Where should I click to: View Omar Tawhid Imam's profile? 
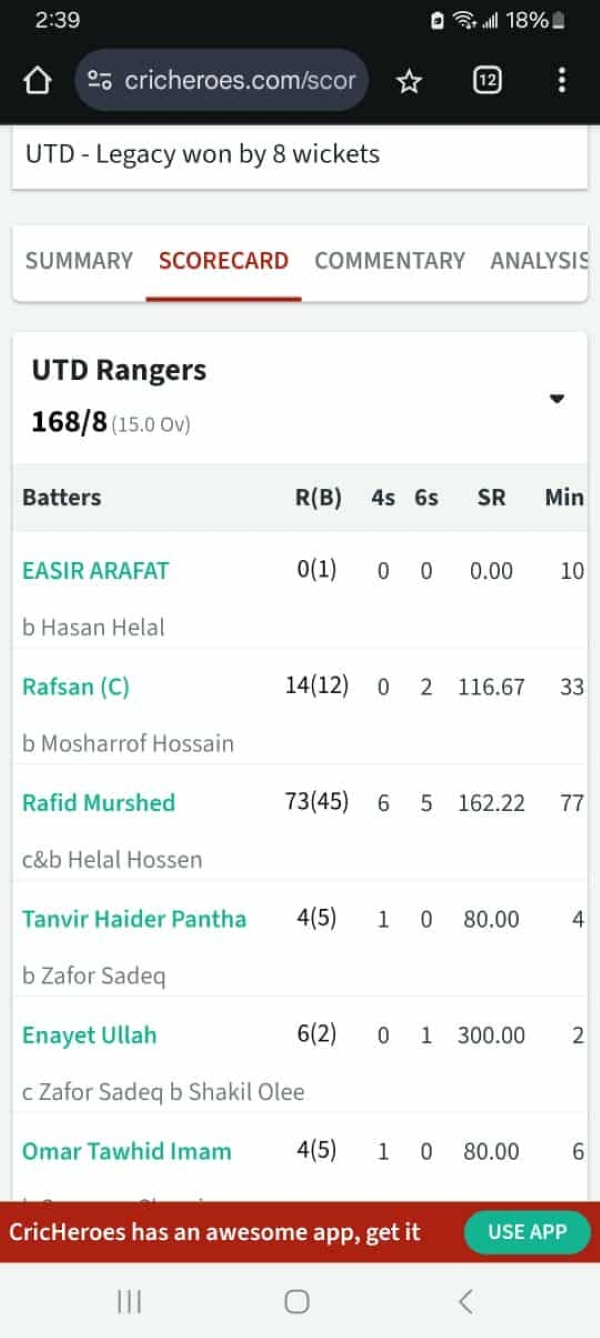[x=126, y=1151]
